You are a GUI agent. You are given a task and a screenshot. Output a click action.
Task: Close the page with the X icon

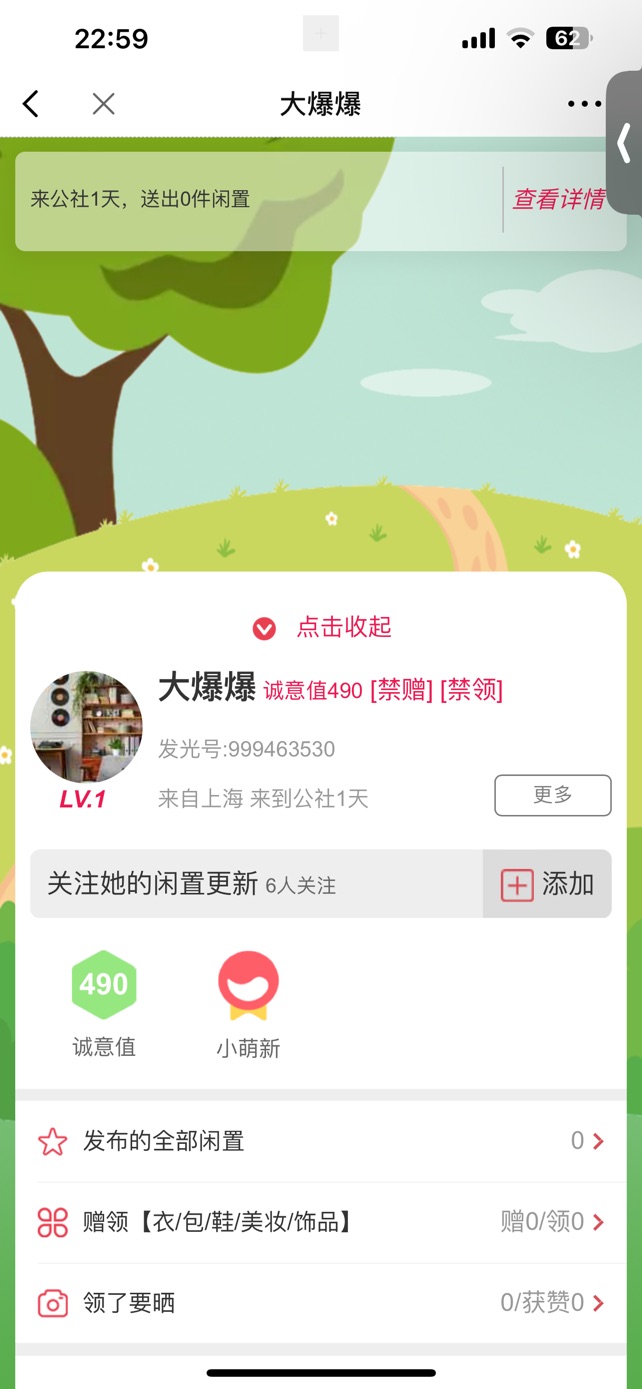[x=103, y=104]
